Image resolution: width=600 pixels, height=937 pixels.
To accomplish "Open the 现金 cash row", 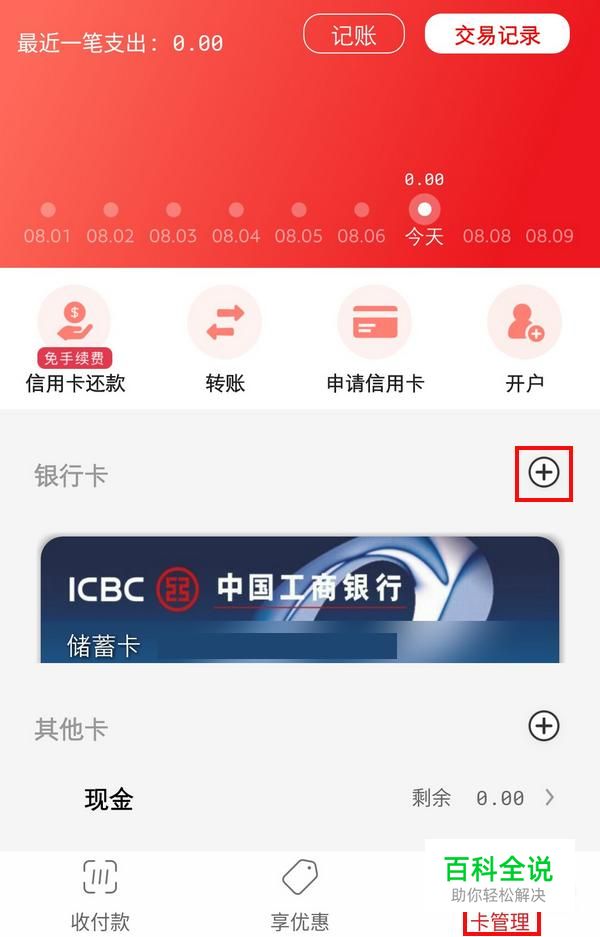I will click(x=300, y=798).
